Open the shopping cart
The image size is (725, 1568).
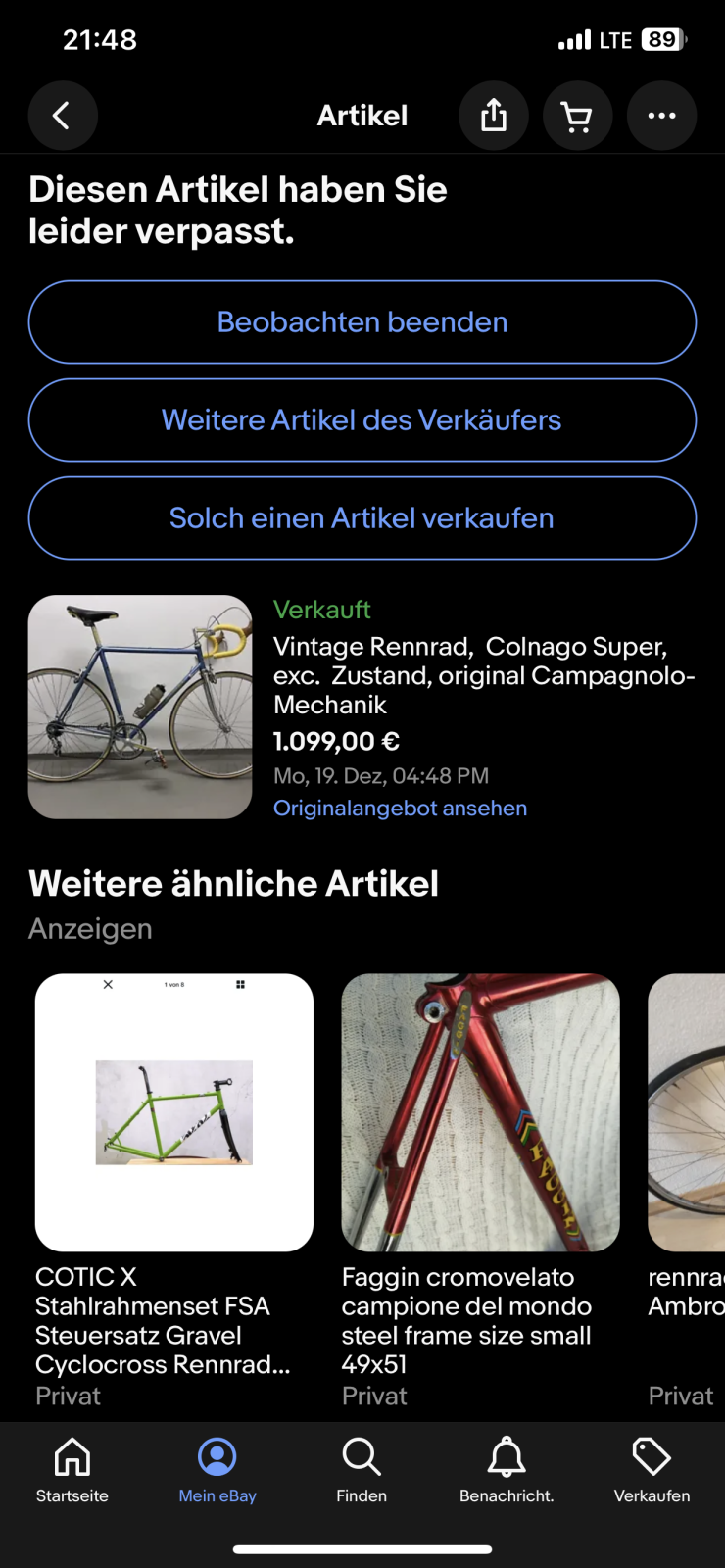(x=577, y=116)
